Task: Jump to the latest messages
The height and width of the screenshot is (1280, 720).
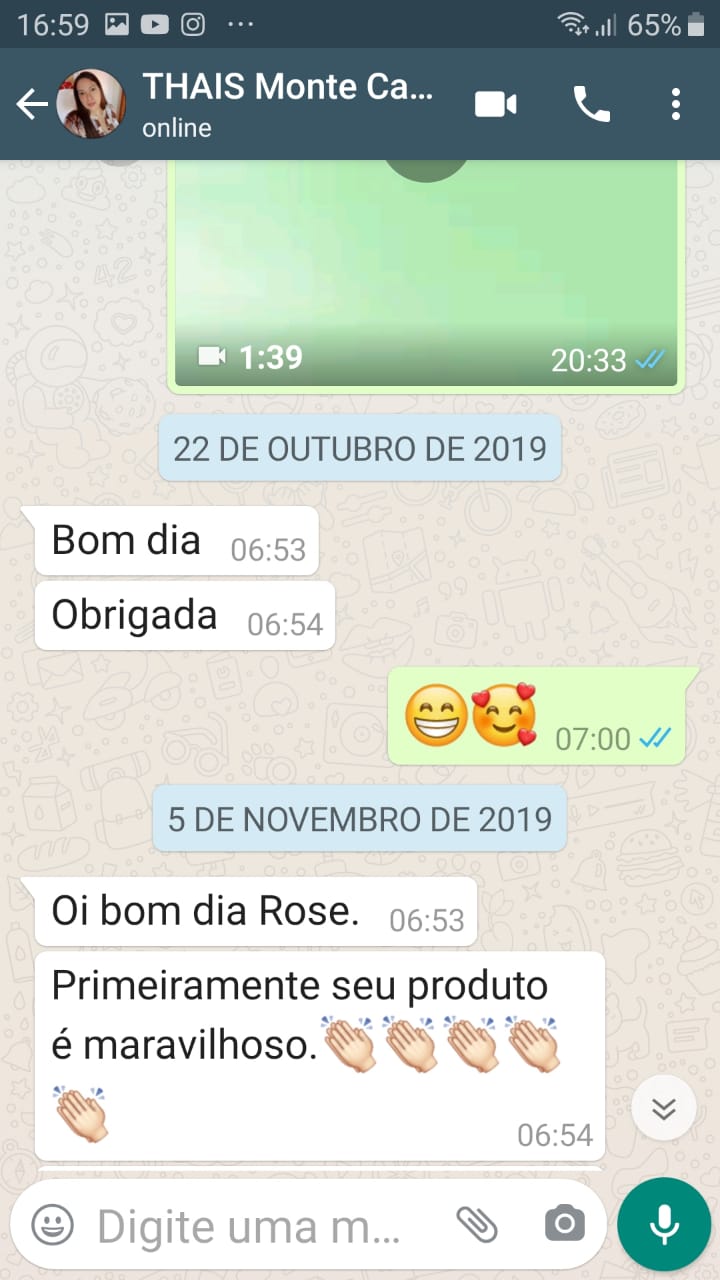Action: point(664,1108)
